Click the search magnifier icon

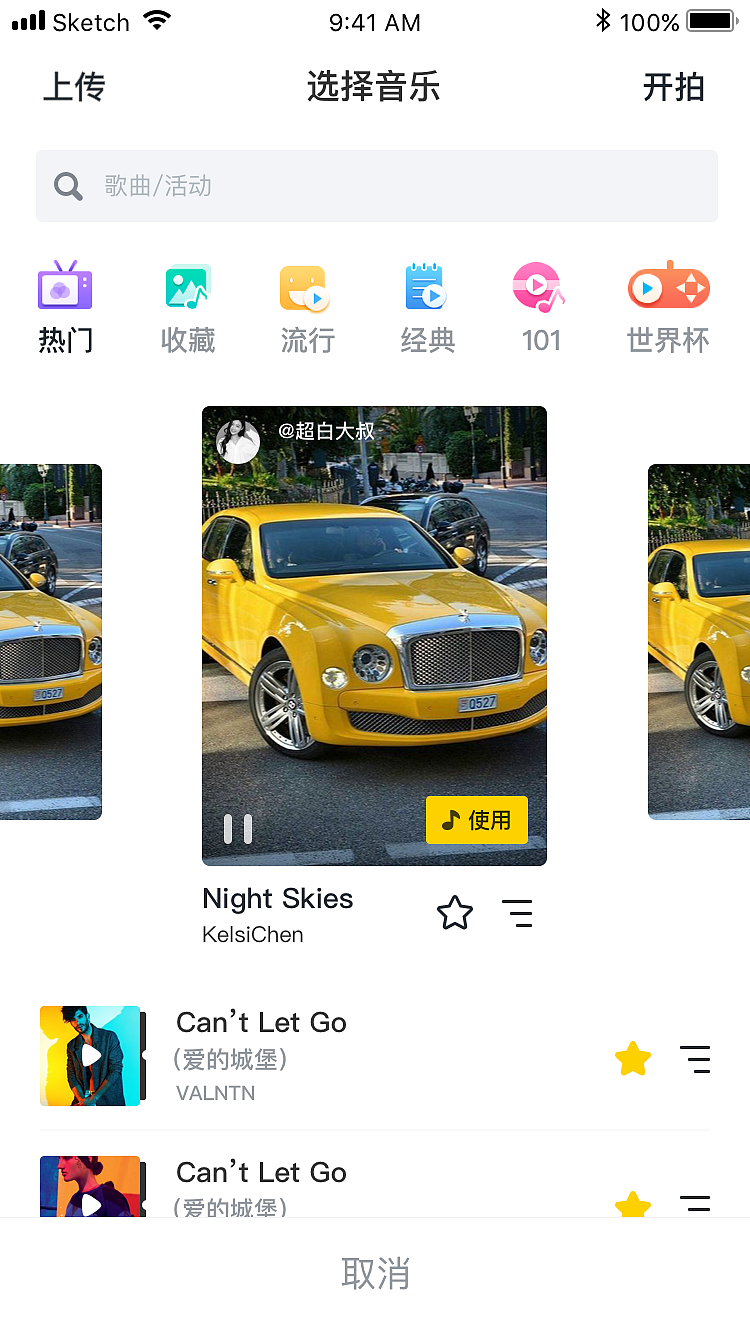tap(68, 186)
